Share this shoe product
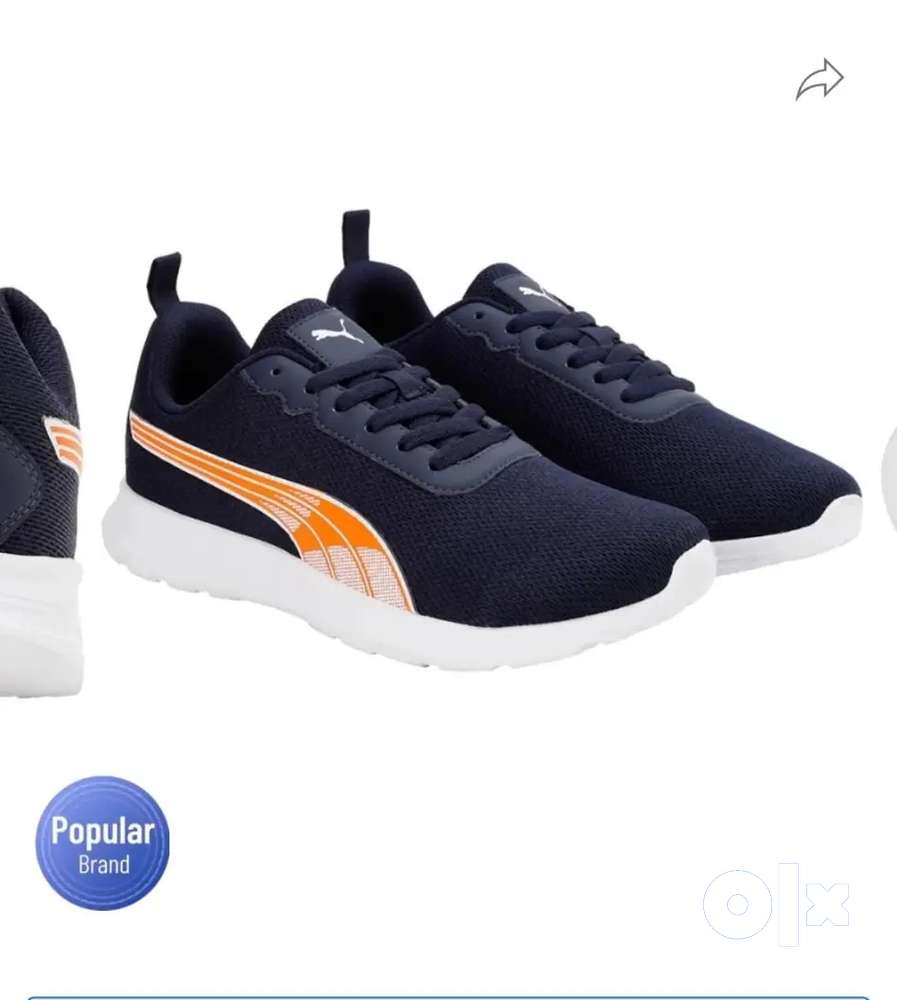The height and width of the screenshot is (1000, 897). tap(819, 81)
